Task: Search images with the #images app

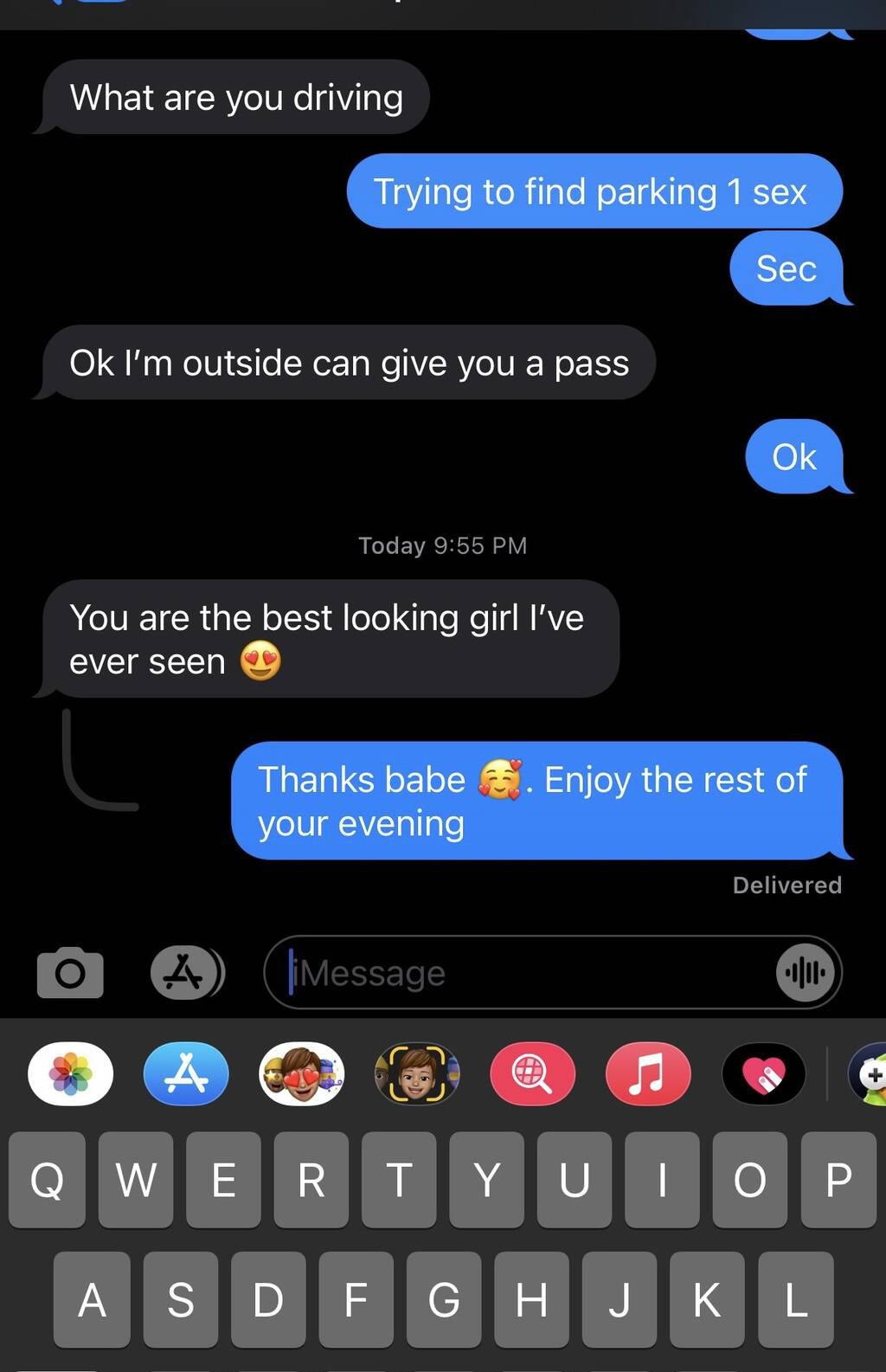Action: [532, 1074]
